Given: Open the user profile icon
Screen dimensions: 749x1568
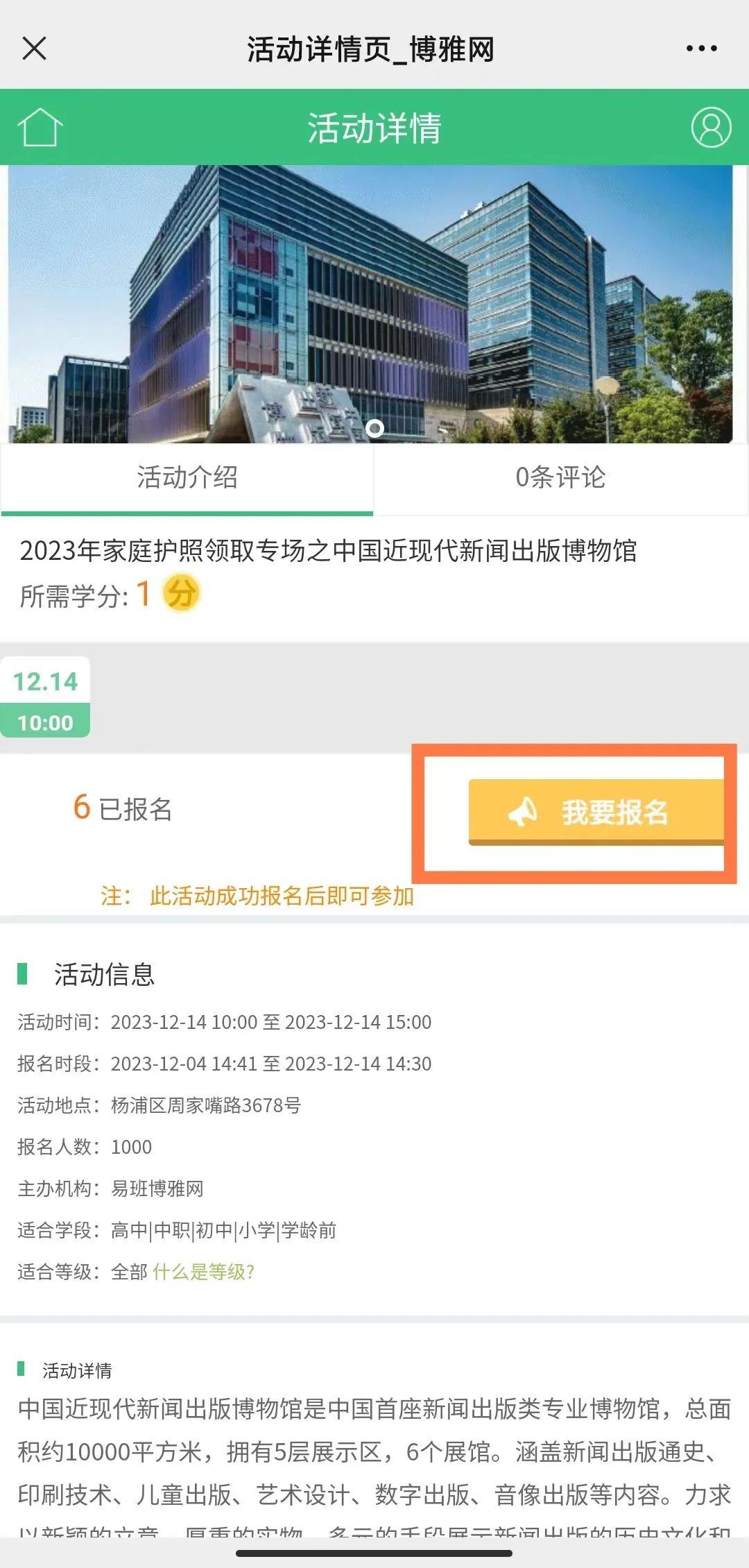Looking at the screenshot, I should (x=711, y=127).
